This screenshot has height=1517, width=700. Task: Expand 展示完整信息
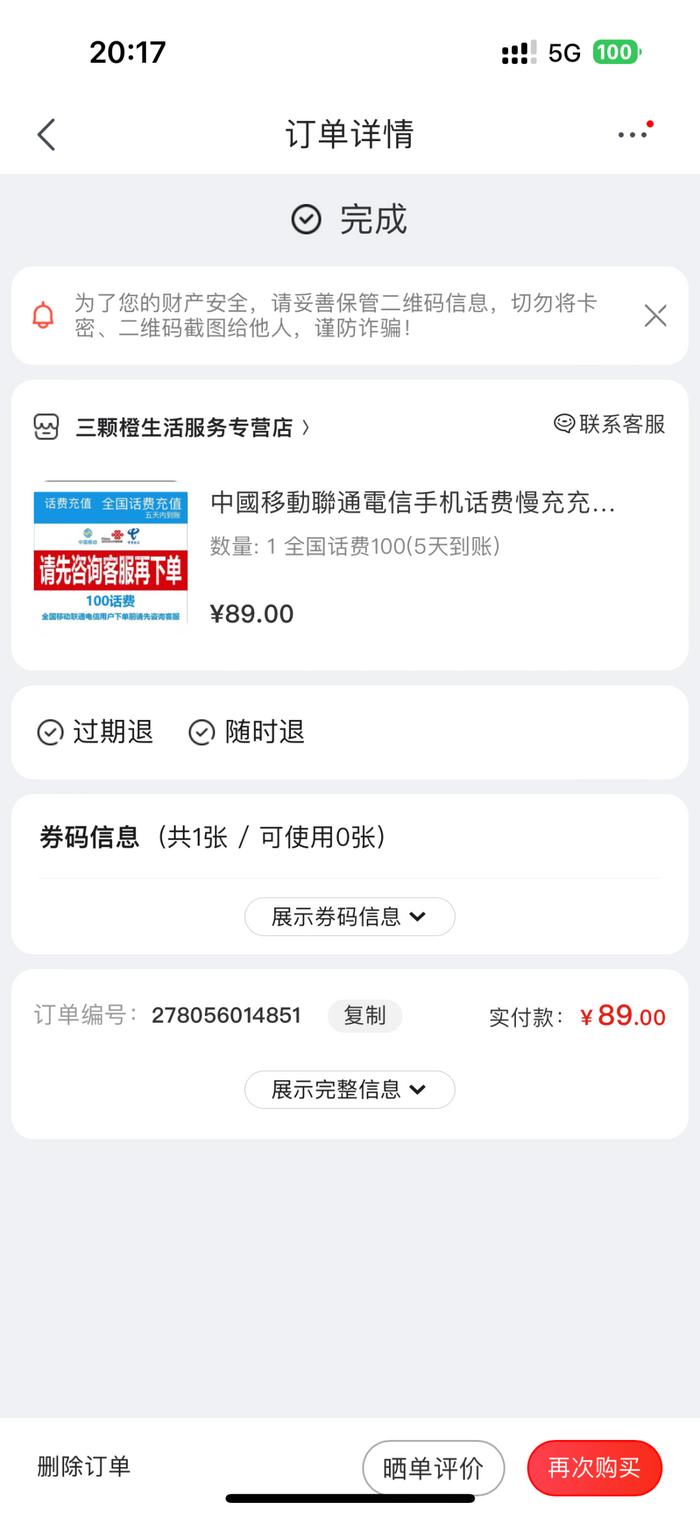(349, 1089)
